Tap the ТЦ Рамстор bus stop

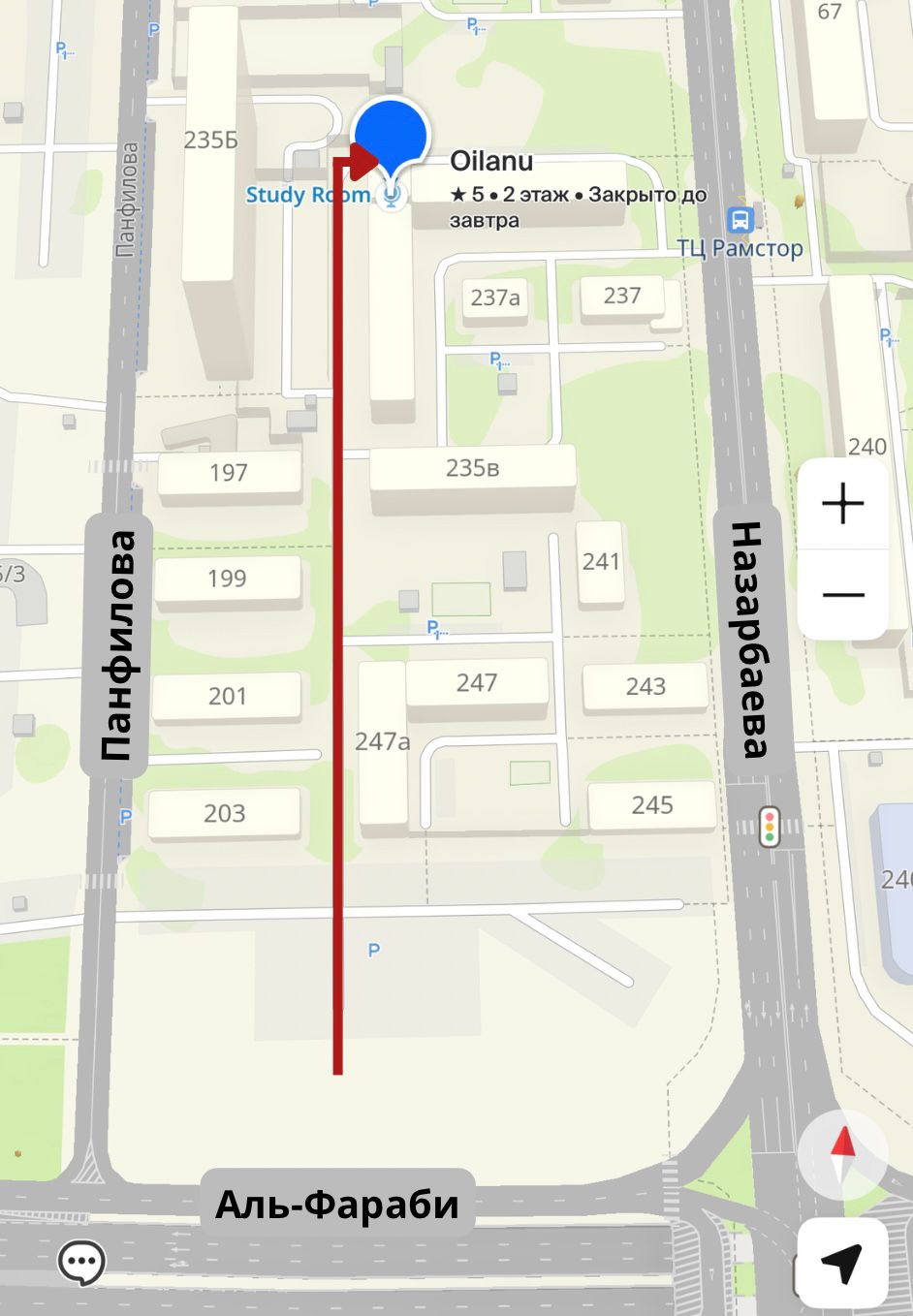tap(740, 218)
